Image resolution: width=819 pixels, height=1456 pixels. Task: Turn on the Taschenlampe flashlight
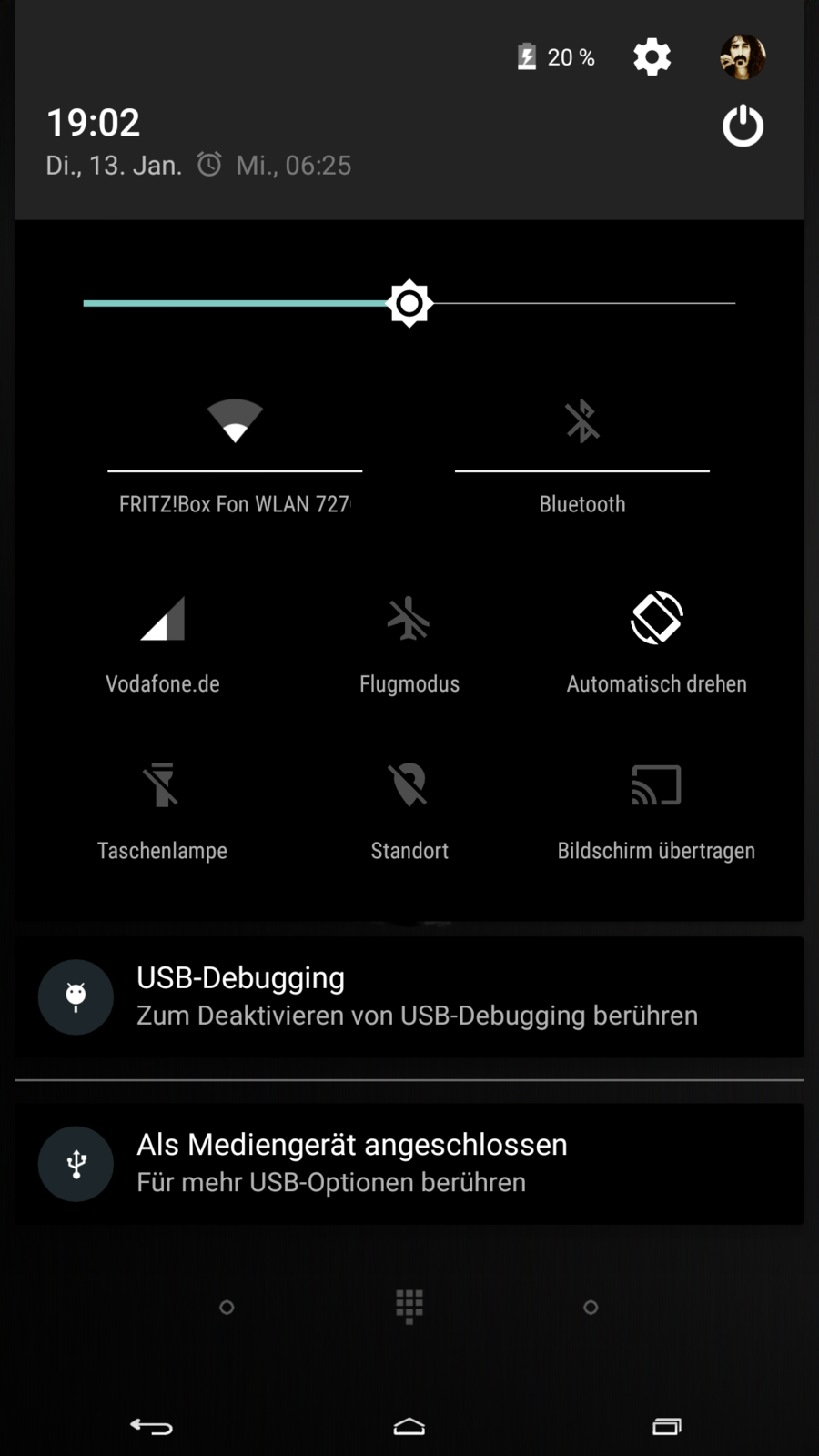point(162,805)
